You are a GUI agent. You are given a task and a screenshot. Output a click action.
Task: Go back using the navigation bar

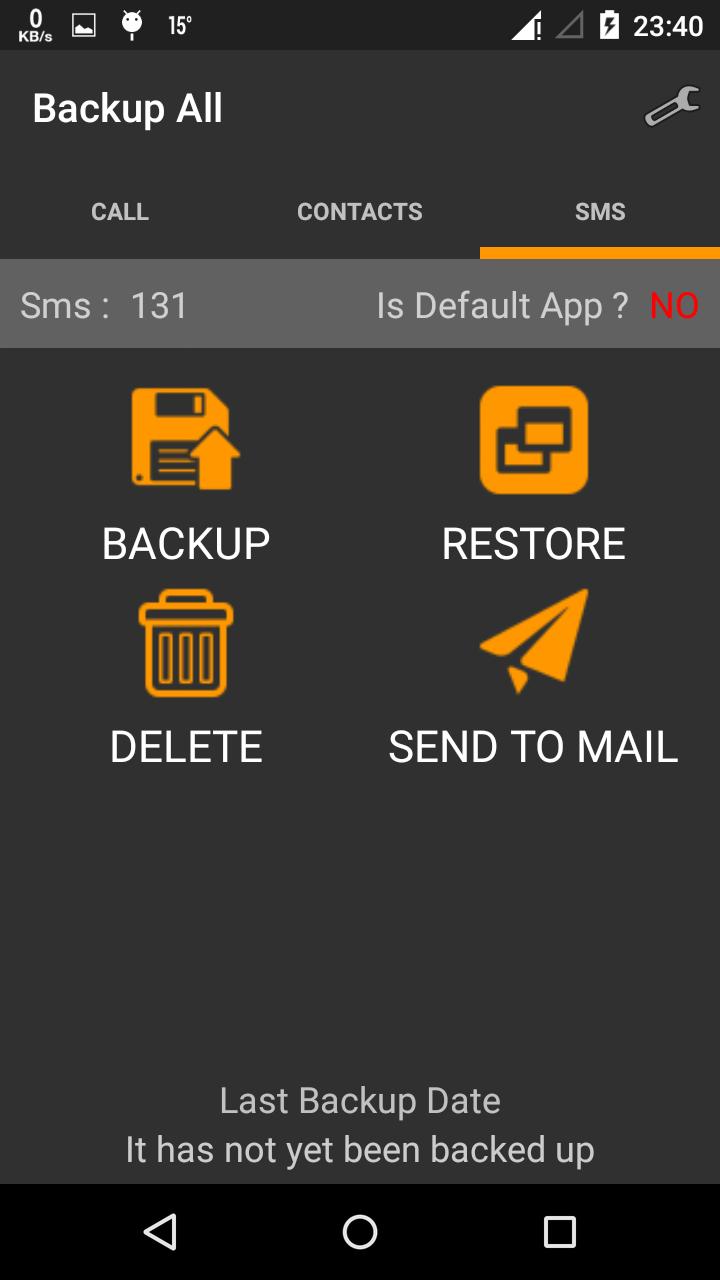pyautogui.click(x=160, y=1232)
